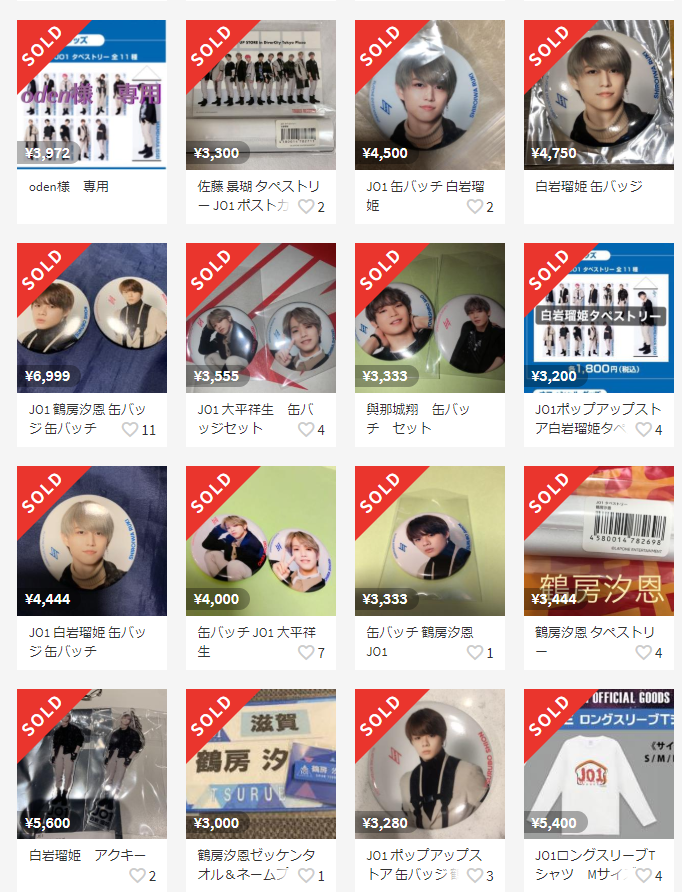Like the 白岩瑠姫 アクキー listing
Screen dimensions: 682x892
point(137,876)
